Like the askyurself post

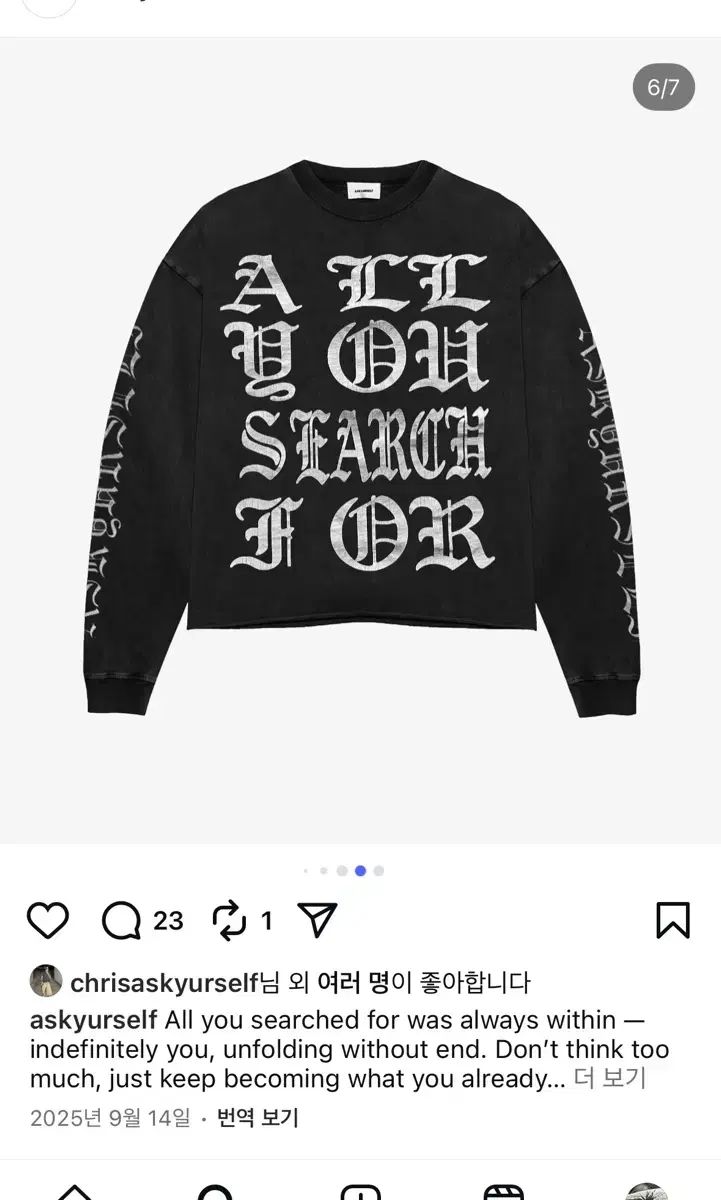pos(47,920)
